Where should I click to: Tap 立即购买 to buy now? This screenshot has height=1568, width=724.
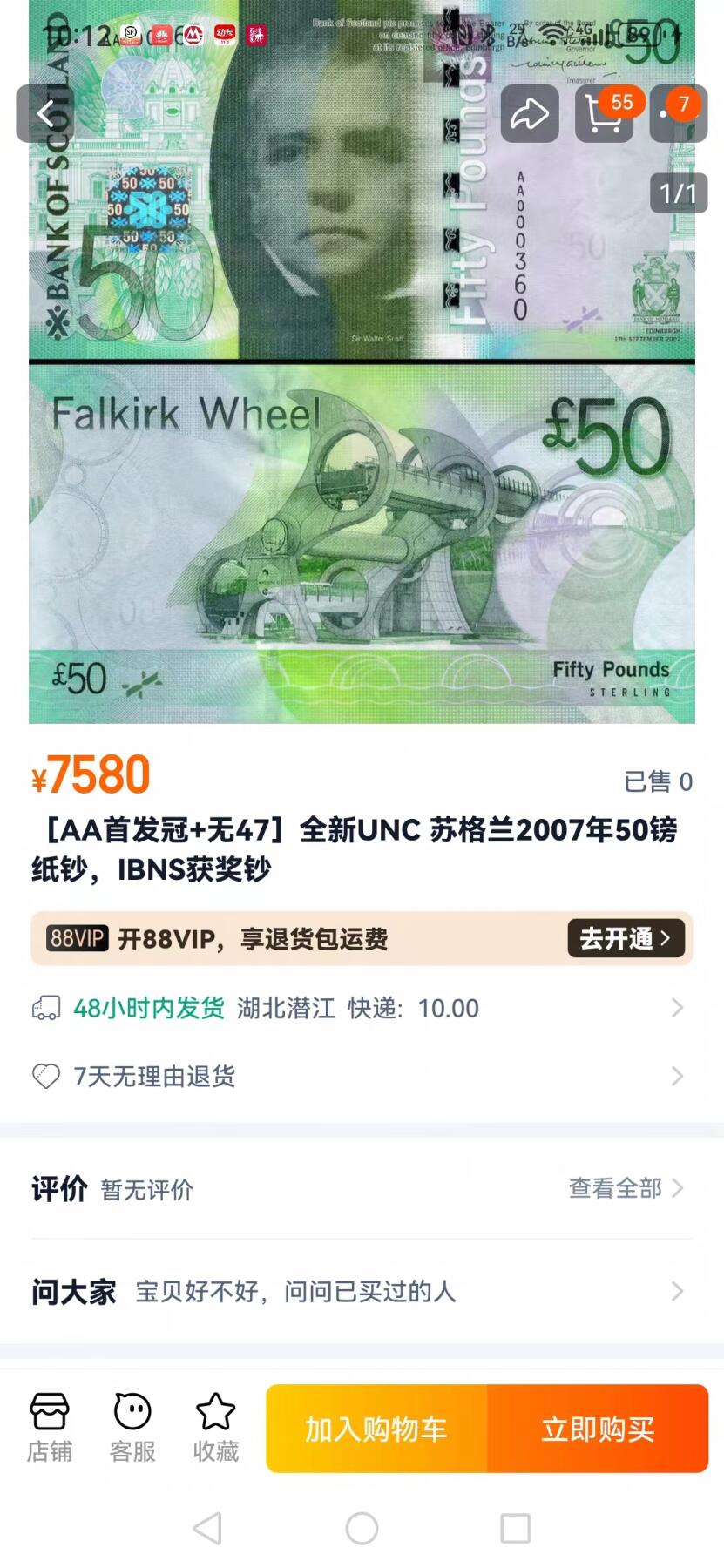[597, 1429]
